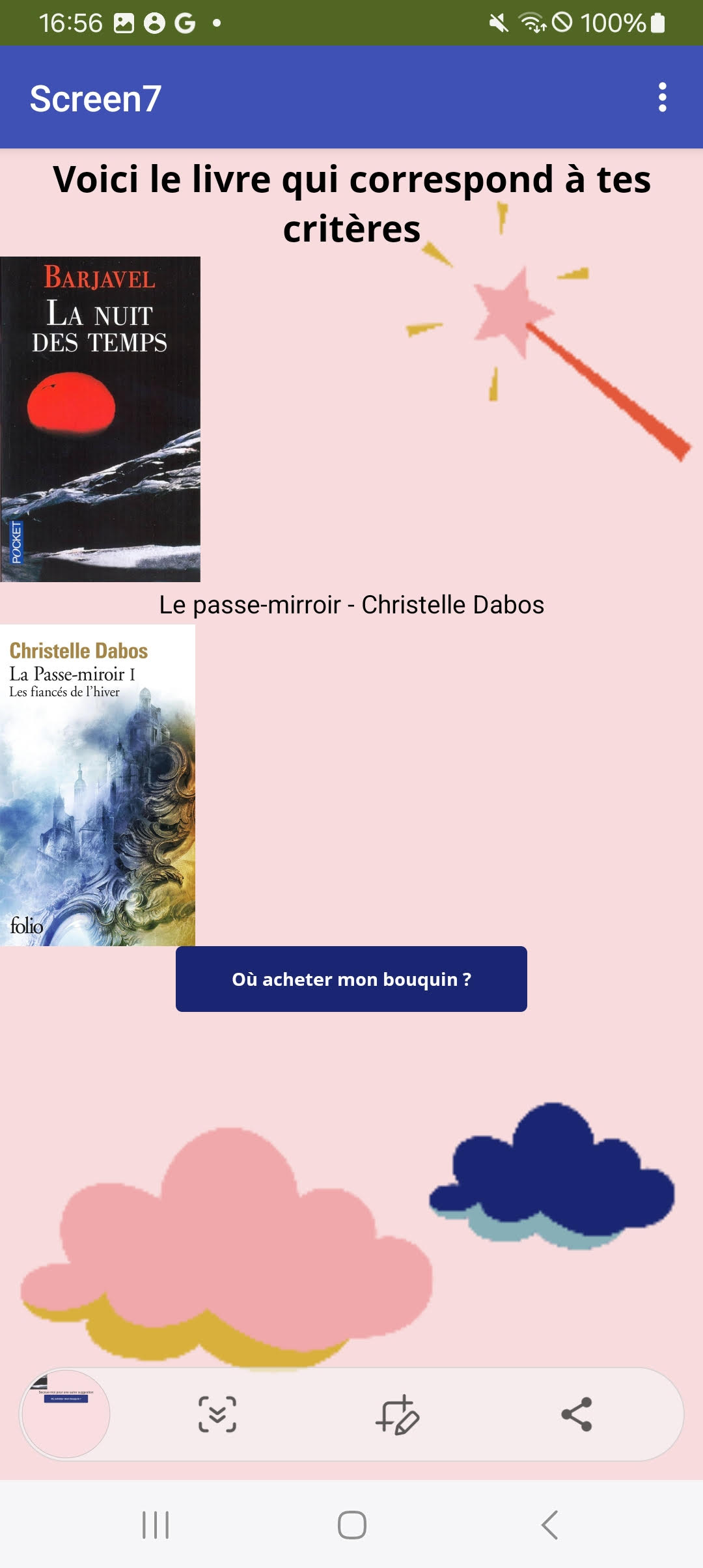Edit the screenshot with crop and draw

point(397,1414)
